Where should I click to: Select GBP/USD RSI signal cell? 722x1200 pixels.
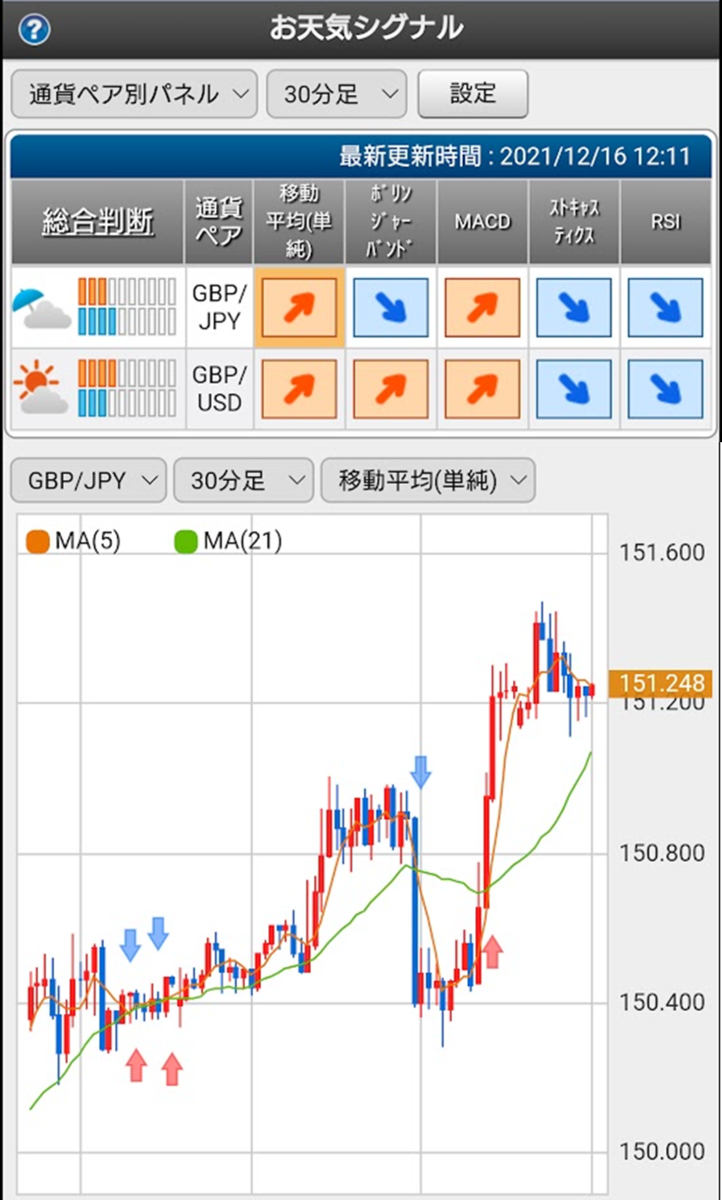coord(665,389)
